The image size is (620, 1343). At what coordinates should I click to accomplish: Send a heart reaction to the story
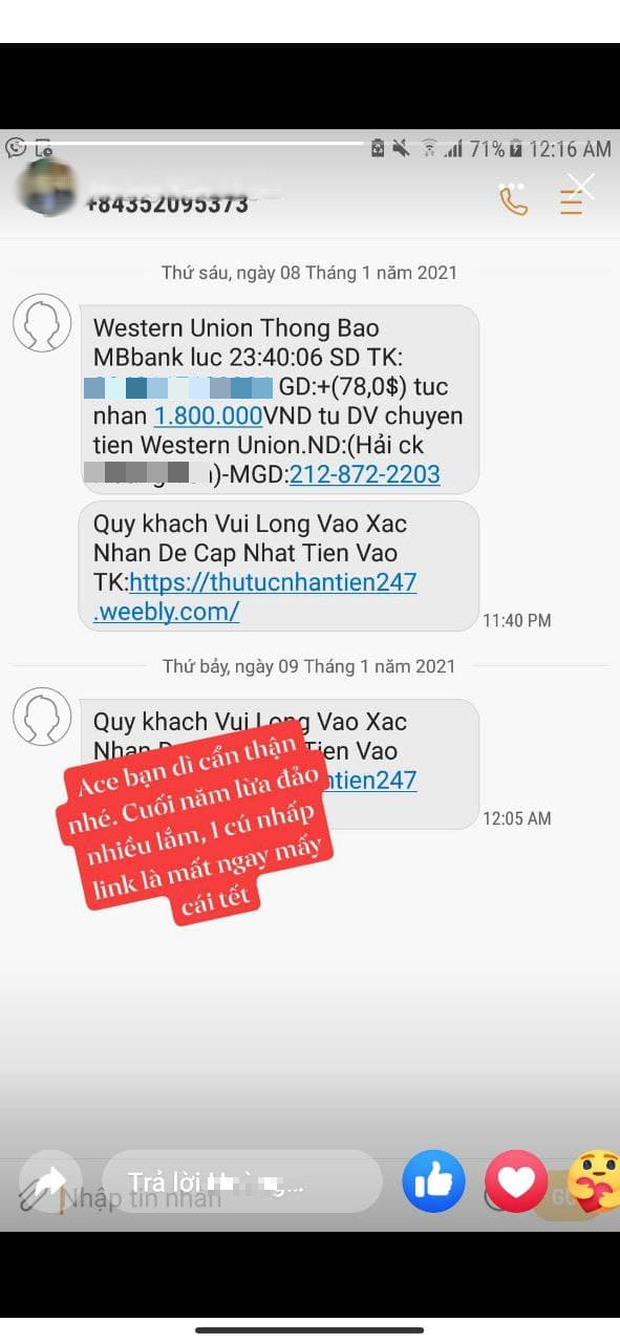coord(516,1182)
